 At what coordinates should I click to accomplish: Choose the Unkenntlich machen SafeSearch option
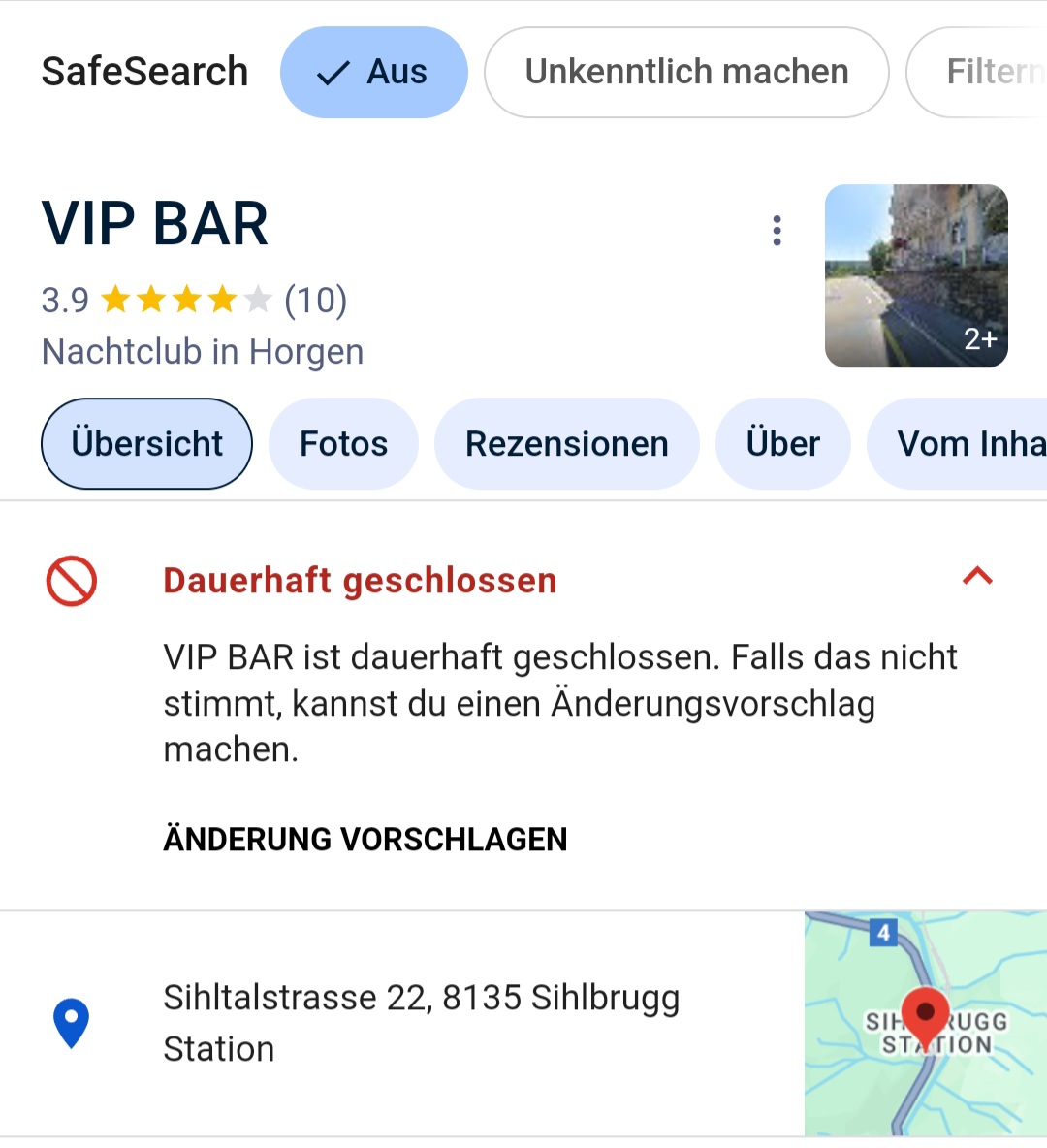[686, 73]
